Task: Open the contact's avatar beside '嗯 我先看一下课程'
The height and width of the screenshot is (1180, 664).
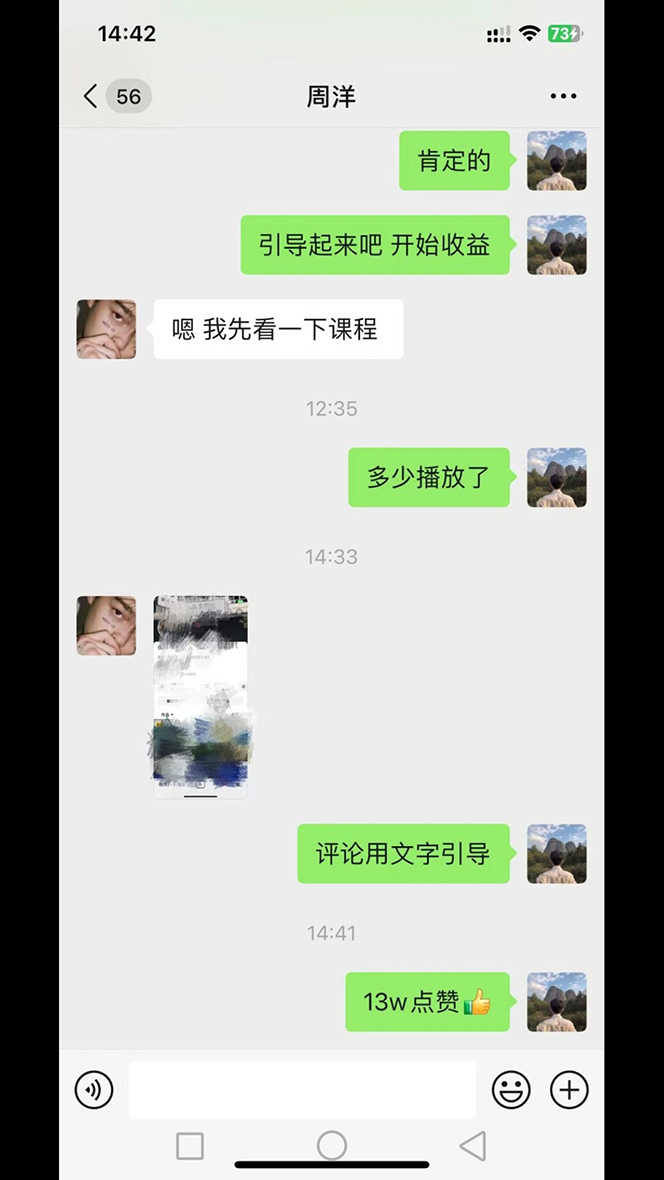Action: point(106,328)
